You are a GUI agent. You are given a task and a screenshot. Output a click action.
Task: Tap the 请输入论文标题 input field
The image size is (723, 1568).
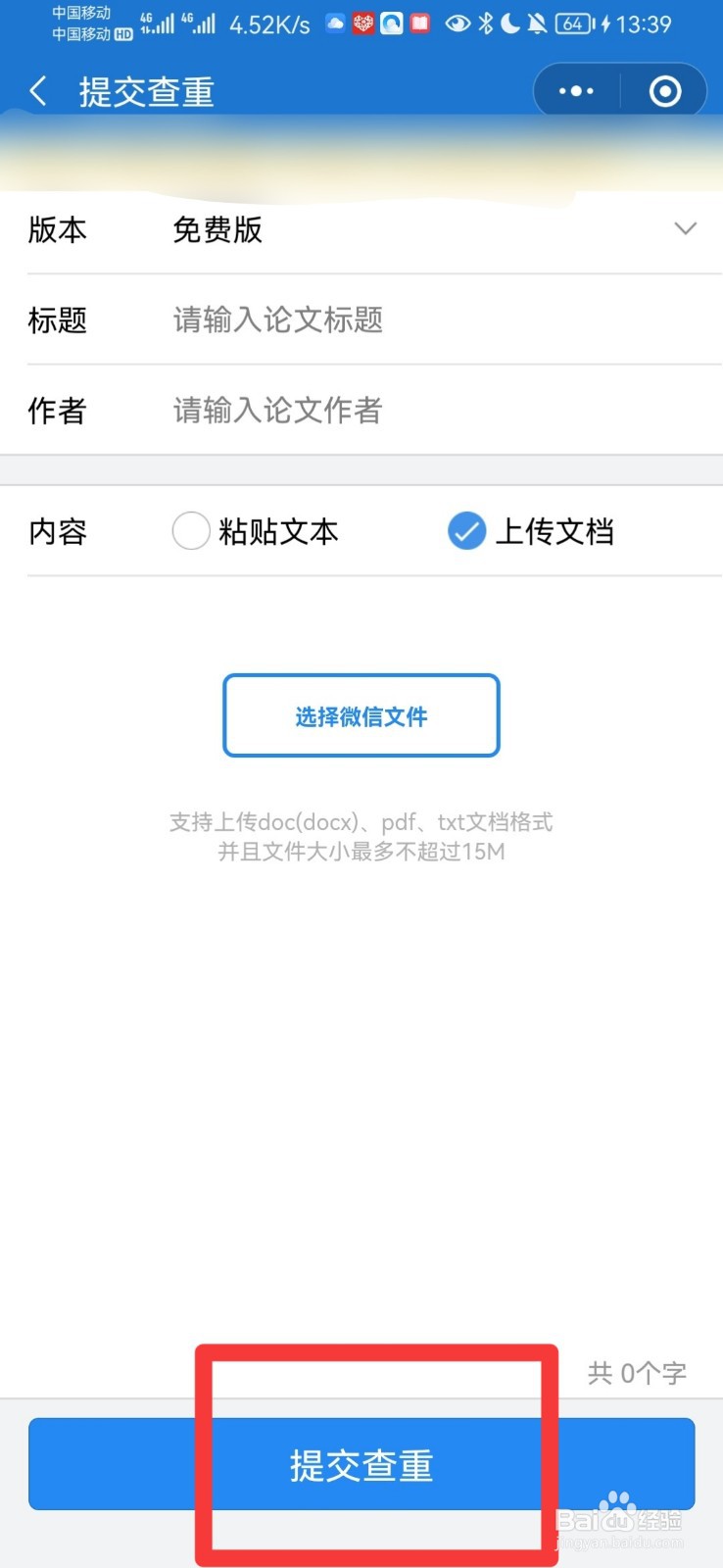(277, 320)
